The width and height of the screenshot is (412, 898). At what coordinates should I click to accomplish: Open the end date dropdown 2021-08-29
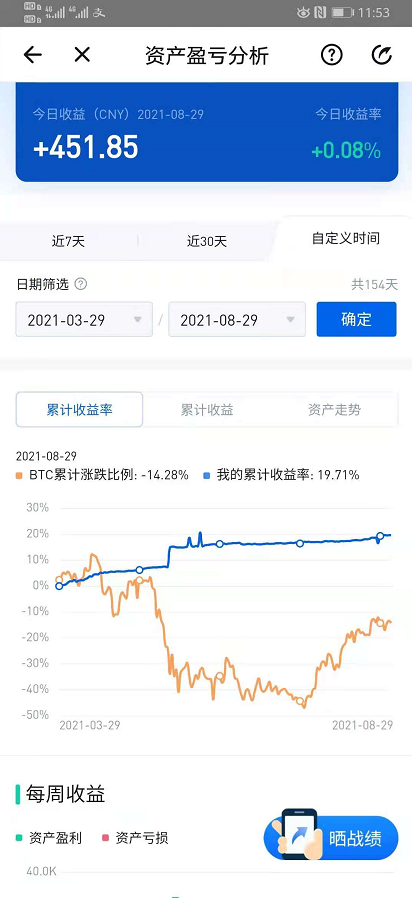click(237, 320)
